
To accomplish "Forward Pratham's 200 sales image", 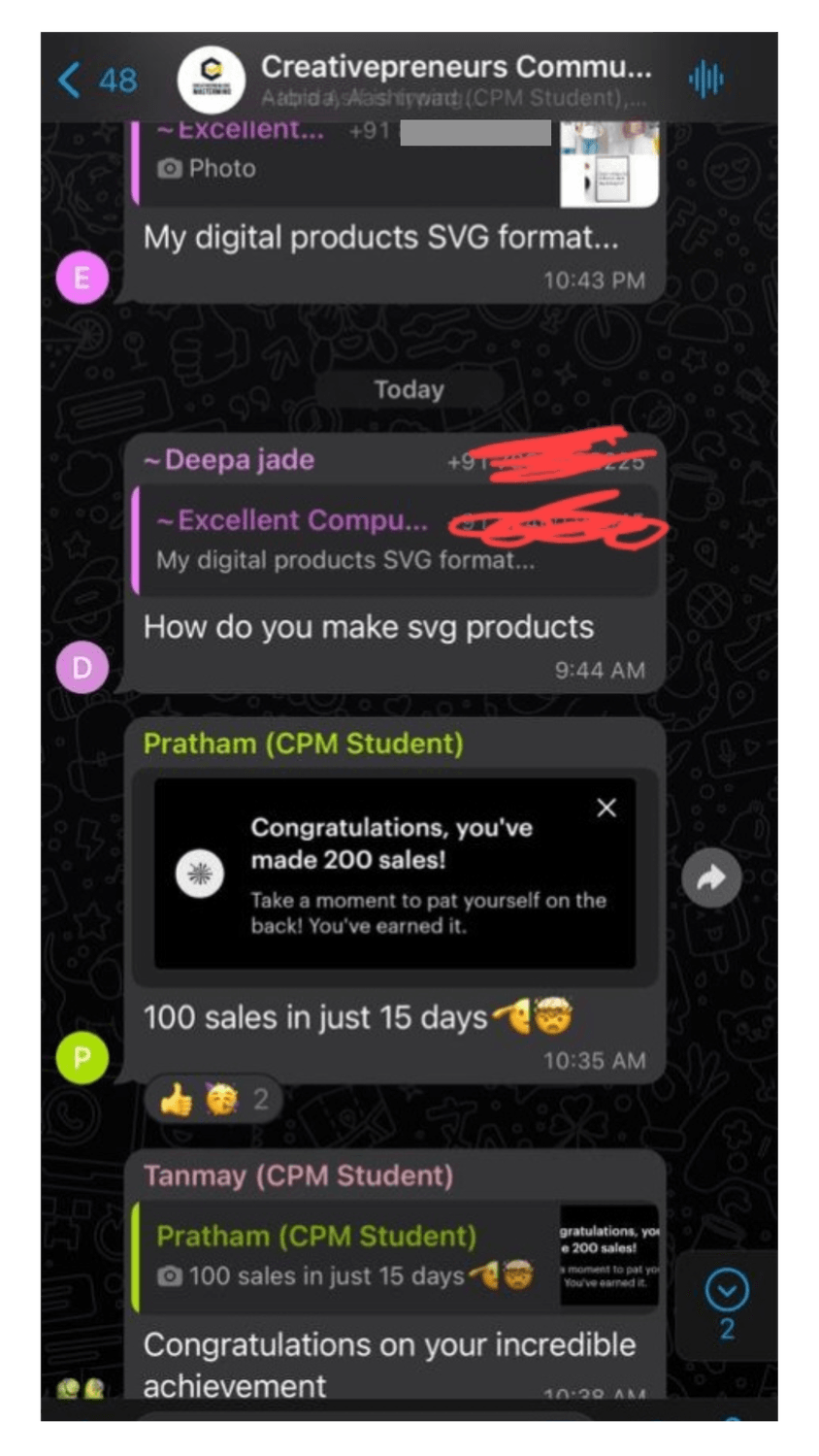I will pos(710,877).
